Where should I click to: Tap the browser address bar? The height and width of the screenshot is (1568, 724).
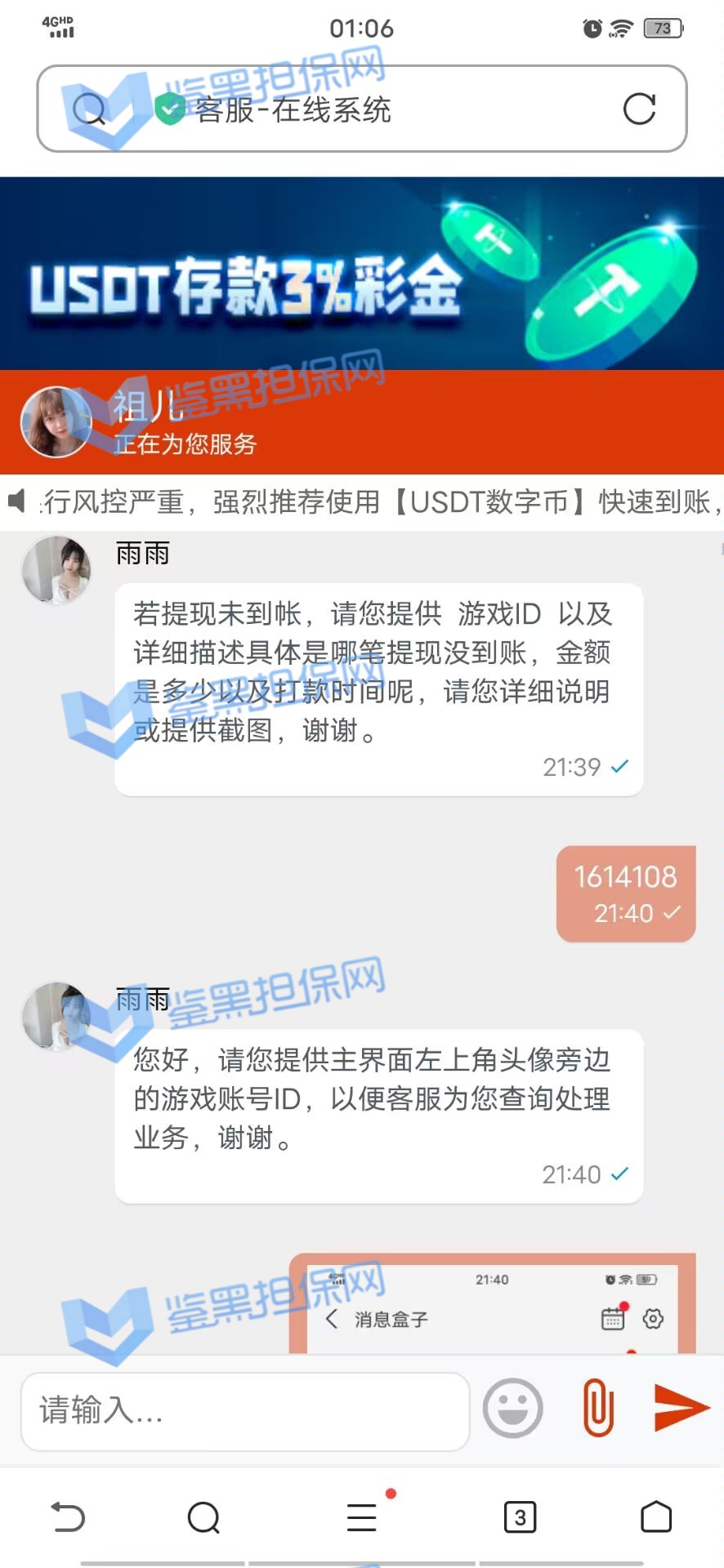(361, 109)
